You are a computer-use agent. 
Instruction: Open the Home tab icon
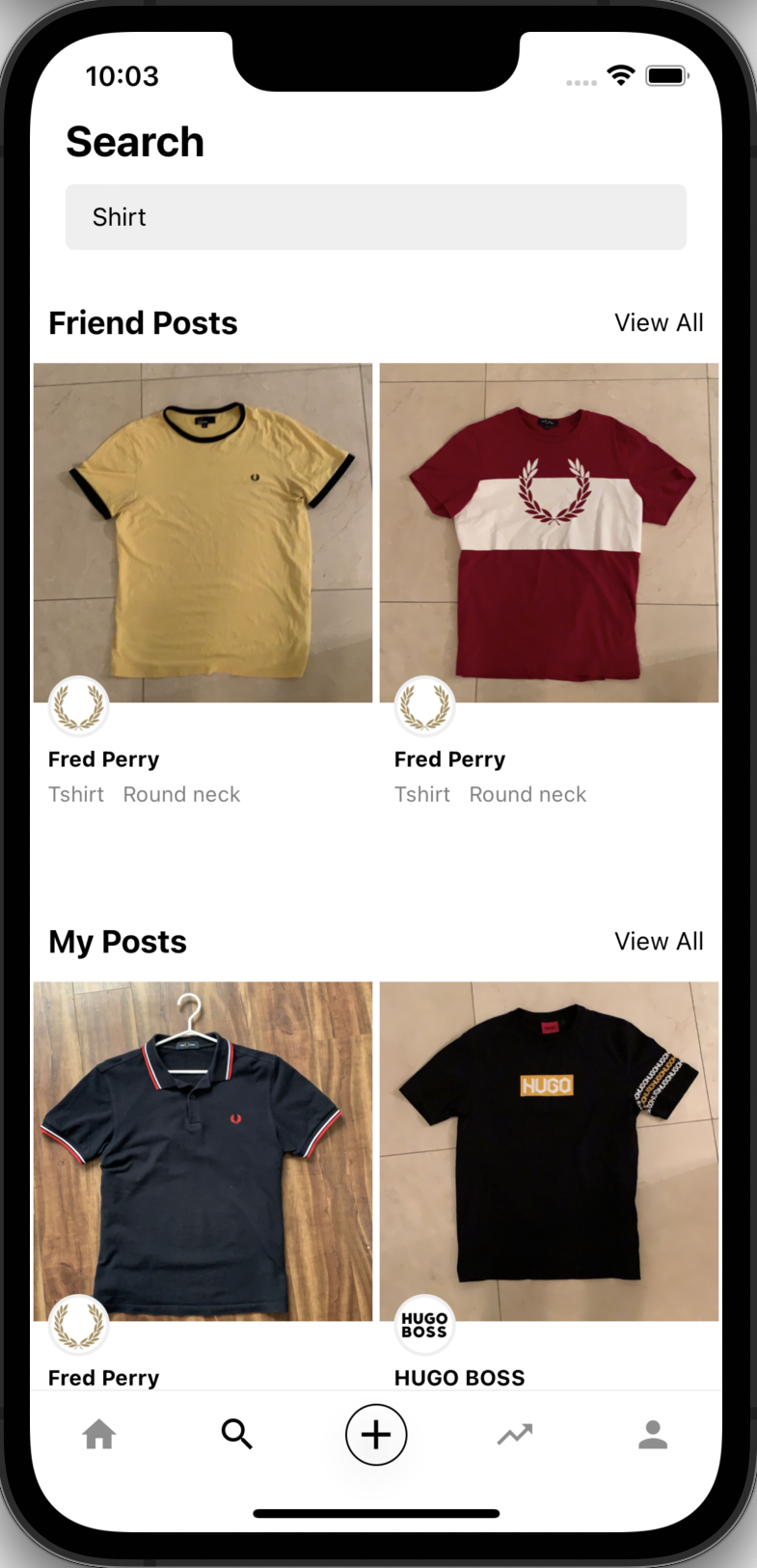coord(99,1435)
